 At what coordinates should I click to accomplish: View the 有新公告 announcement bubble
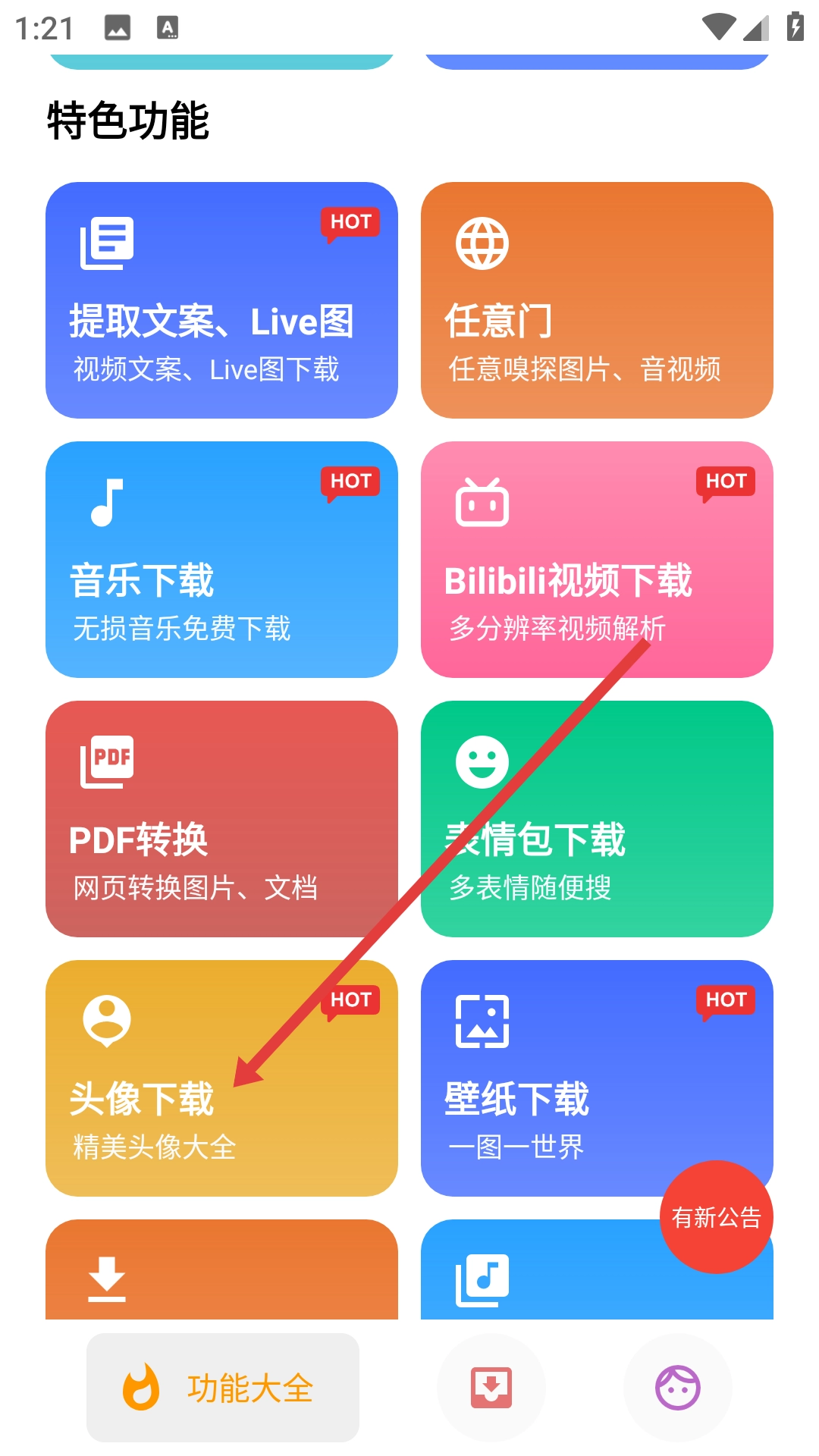[716, 1216]
